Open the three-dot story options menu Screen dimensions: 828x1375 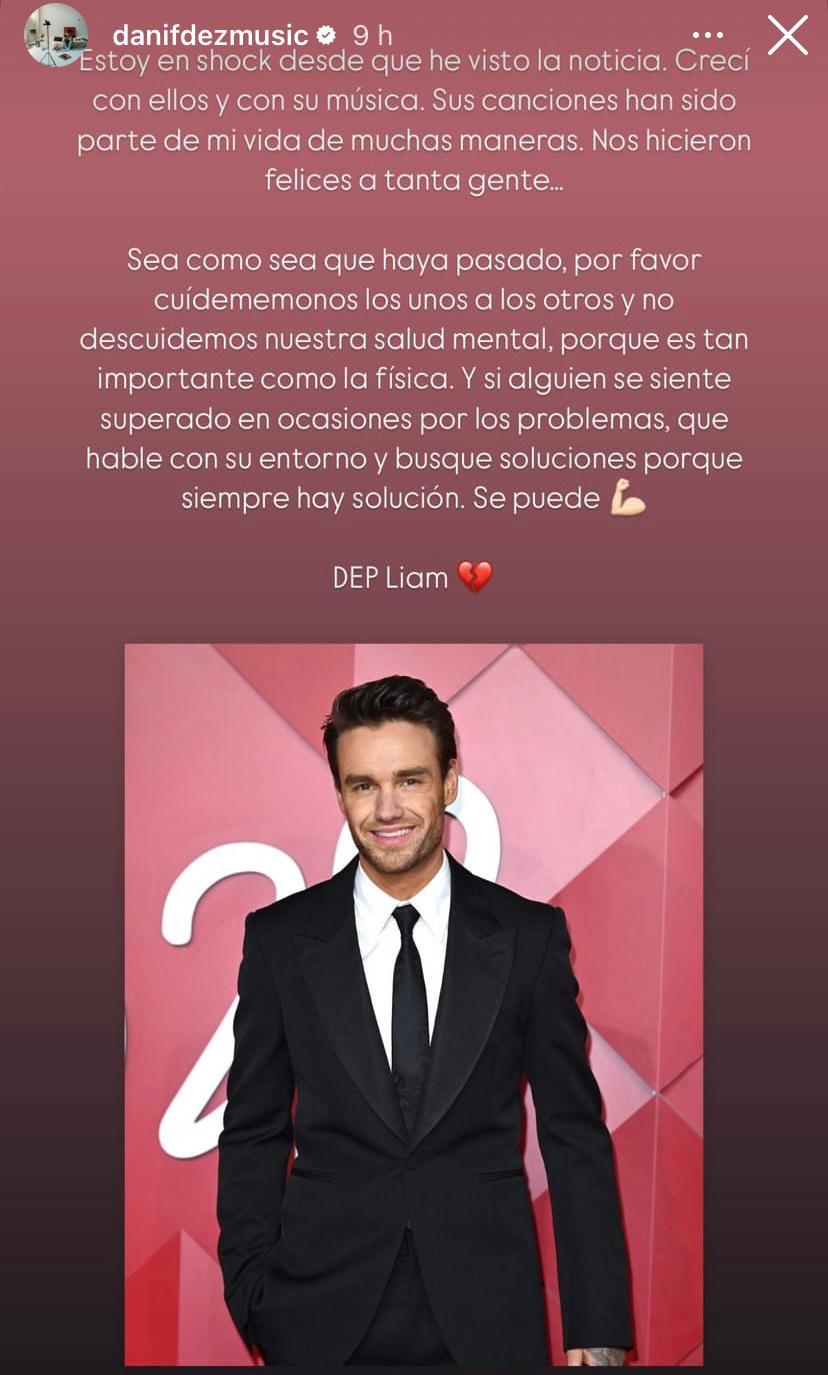707,36
